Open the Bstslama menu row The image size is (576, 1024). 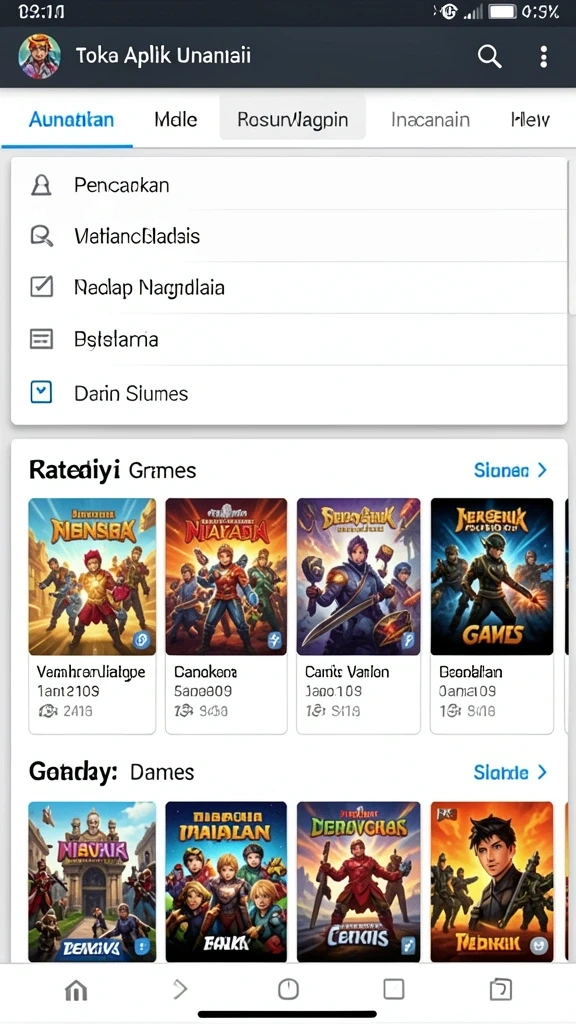289,340
